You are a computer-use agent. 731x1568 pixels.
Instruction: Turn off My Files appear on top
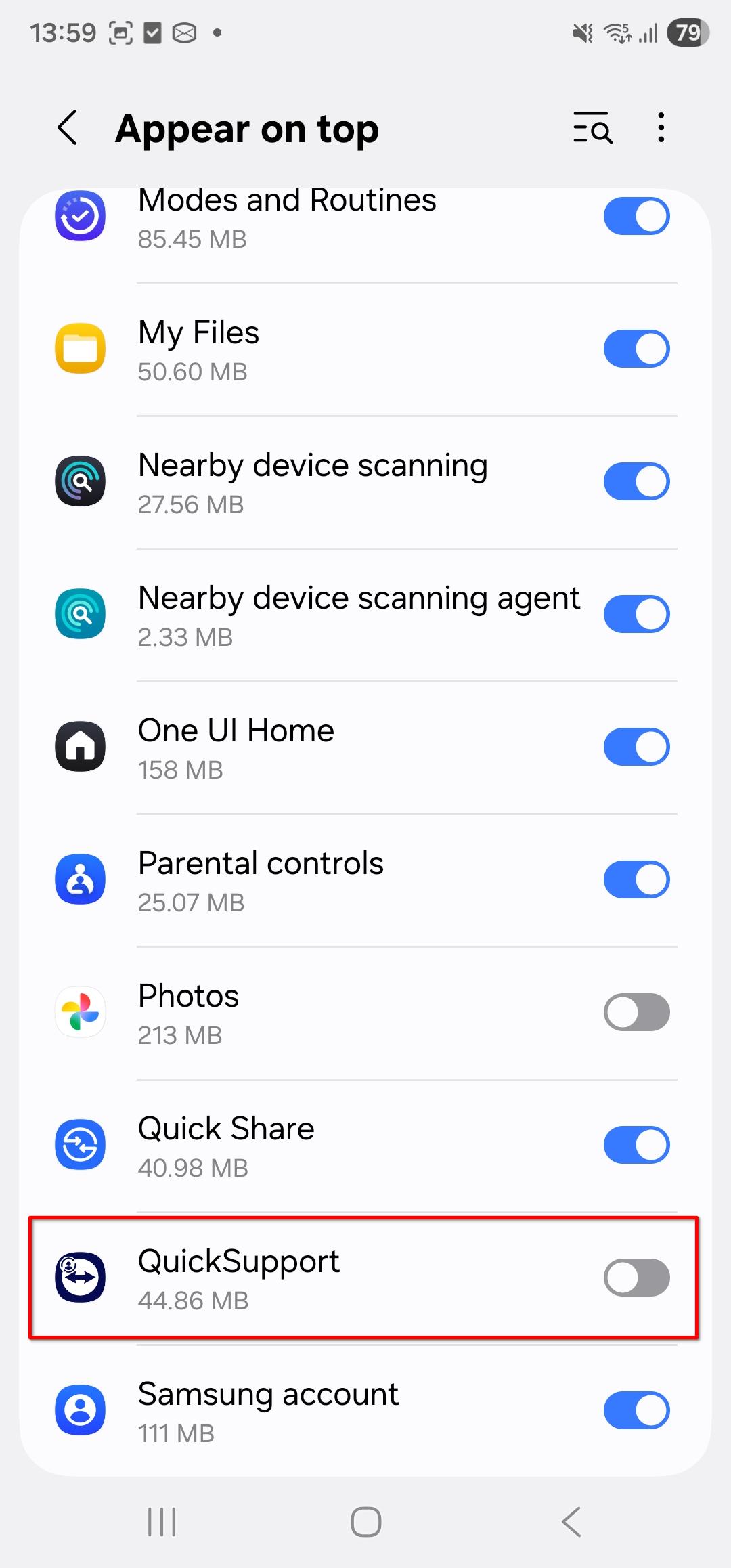(x=636, y=349)
